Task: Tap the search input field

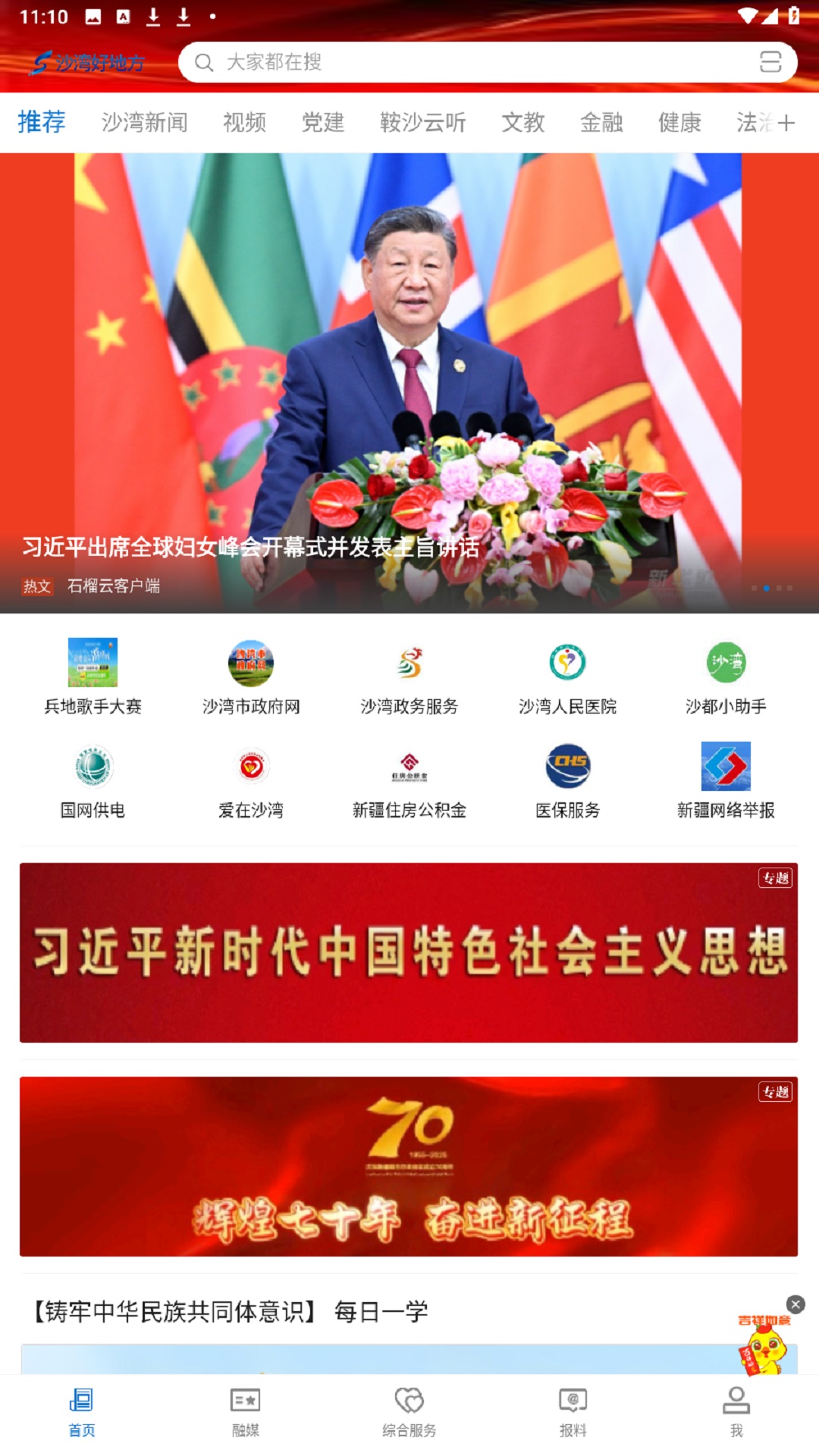Action: [455, 63]
